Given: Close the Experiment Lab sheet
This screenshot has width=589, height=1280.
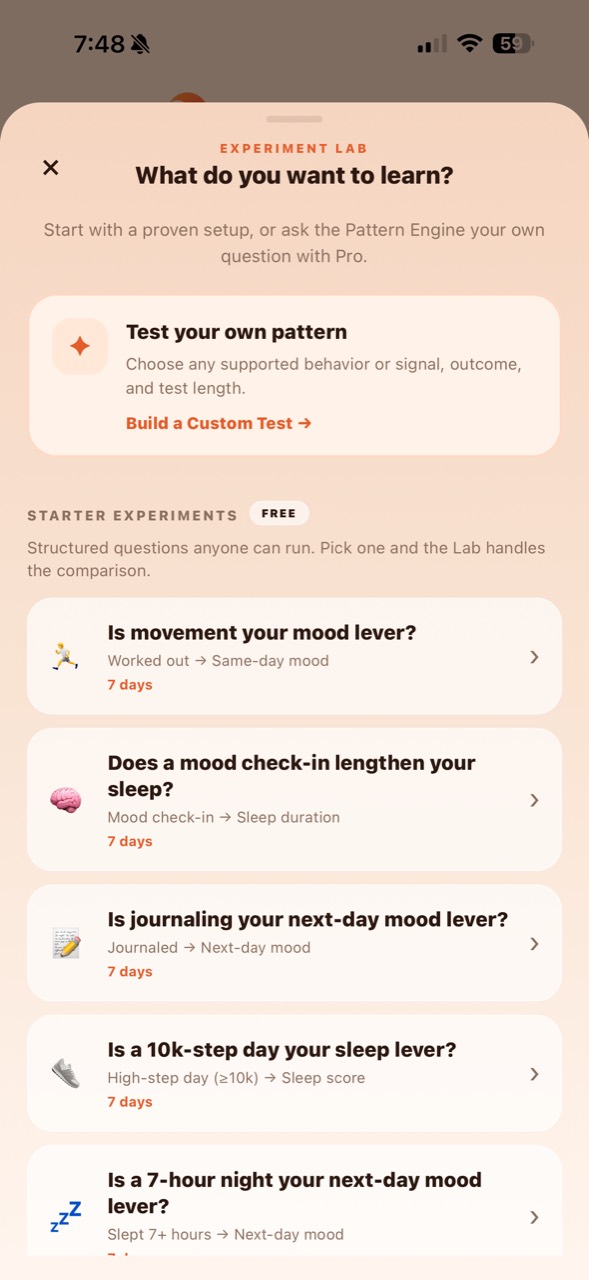Looking at the screenshot, I should (51, 168).
